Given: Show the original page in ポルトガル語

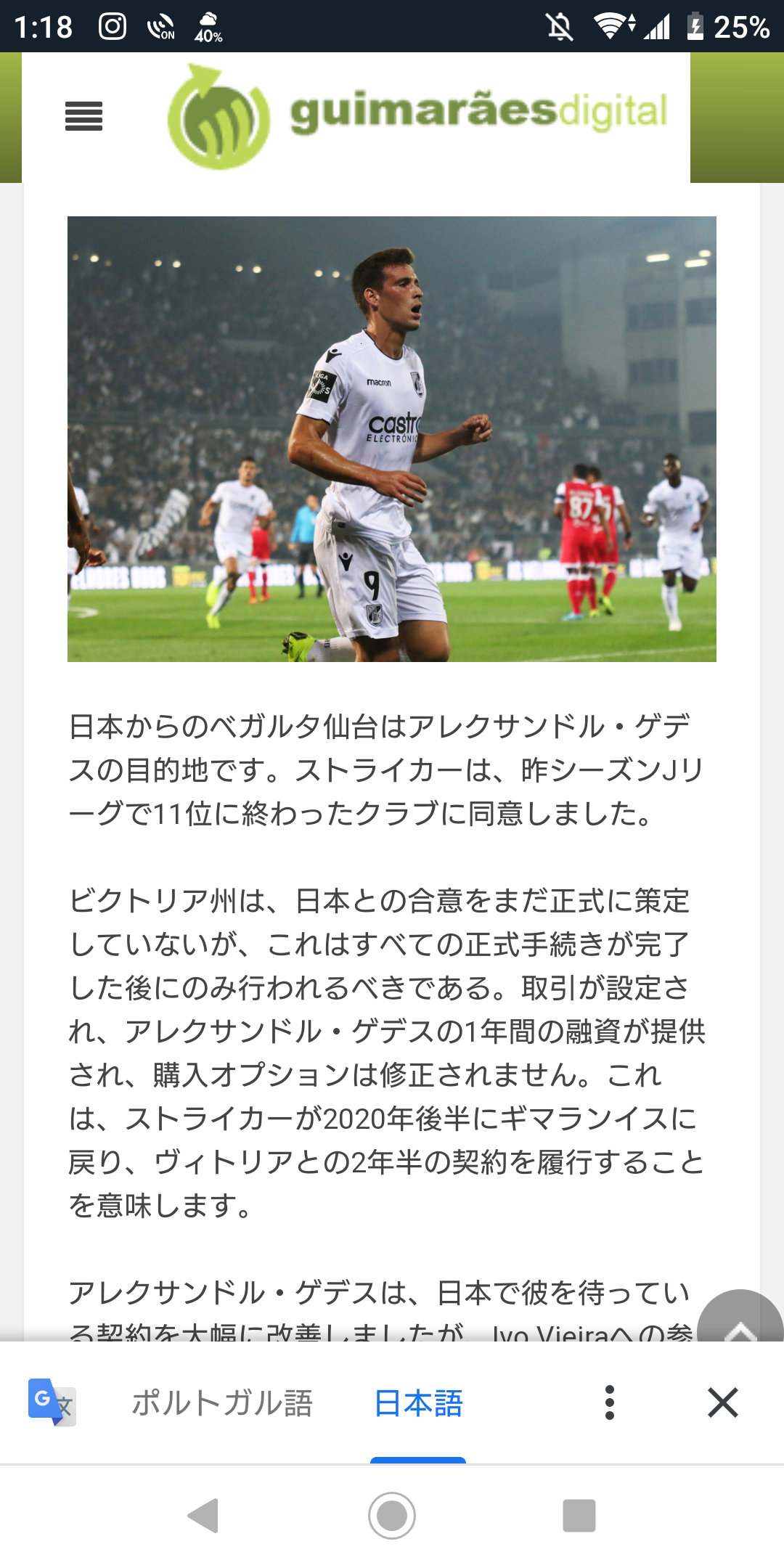Looking at the screenshot, I should click(x=222, y=1403).
